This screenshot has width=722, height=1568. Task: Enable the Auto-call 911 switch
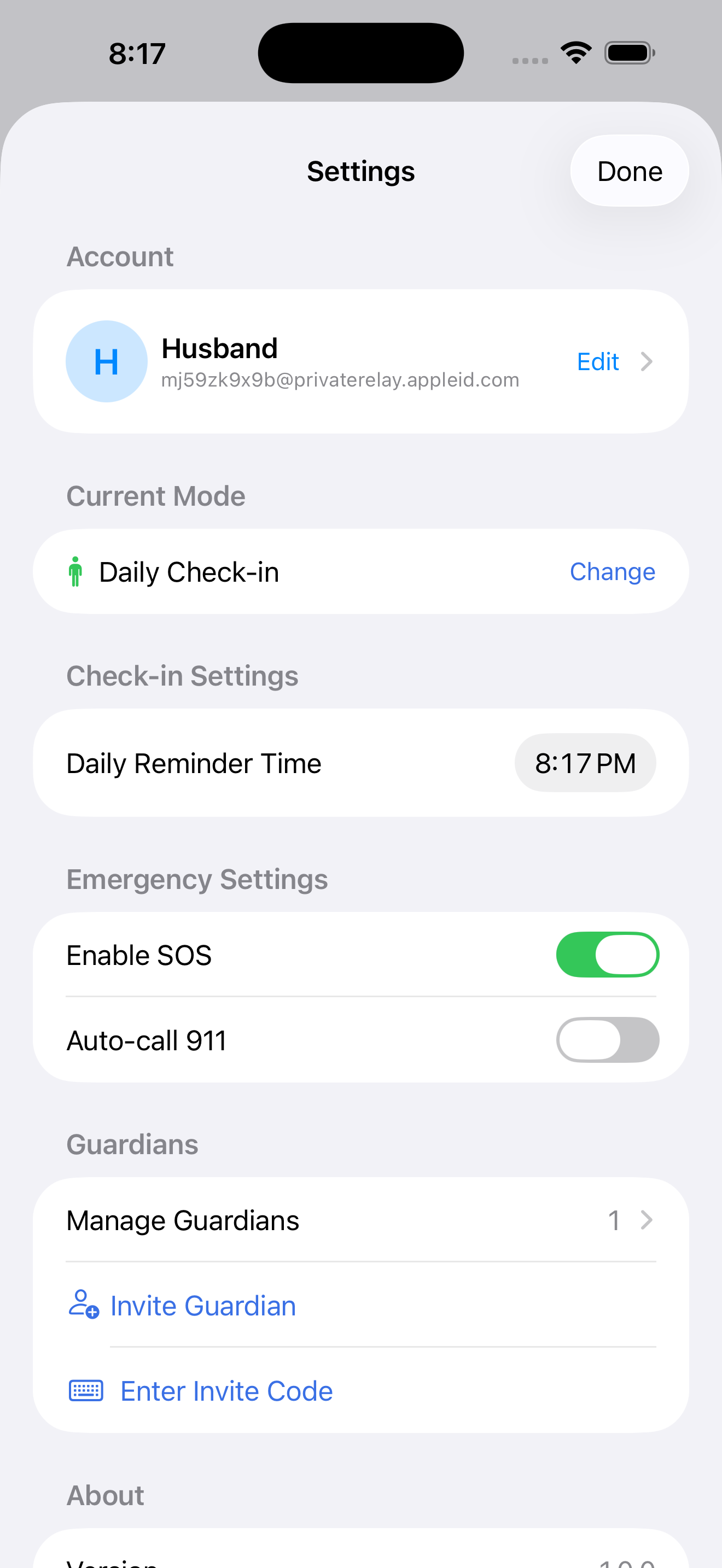pos(608,1040)
